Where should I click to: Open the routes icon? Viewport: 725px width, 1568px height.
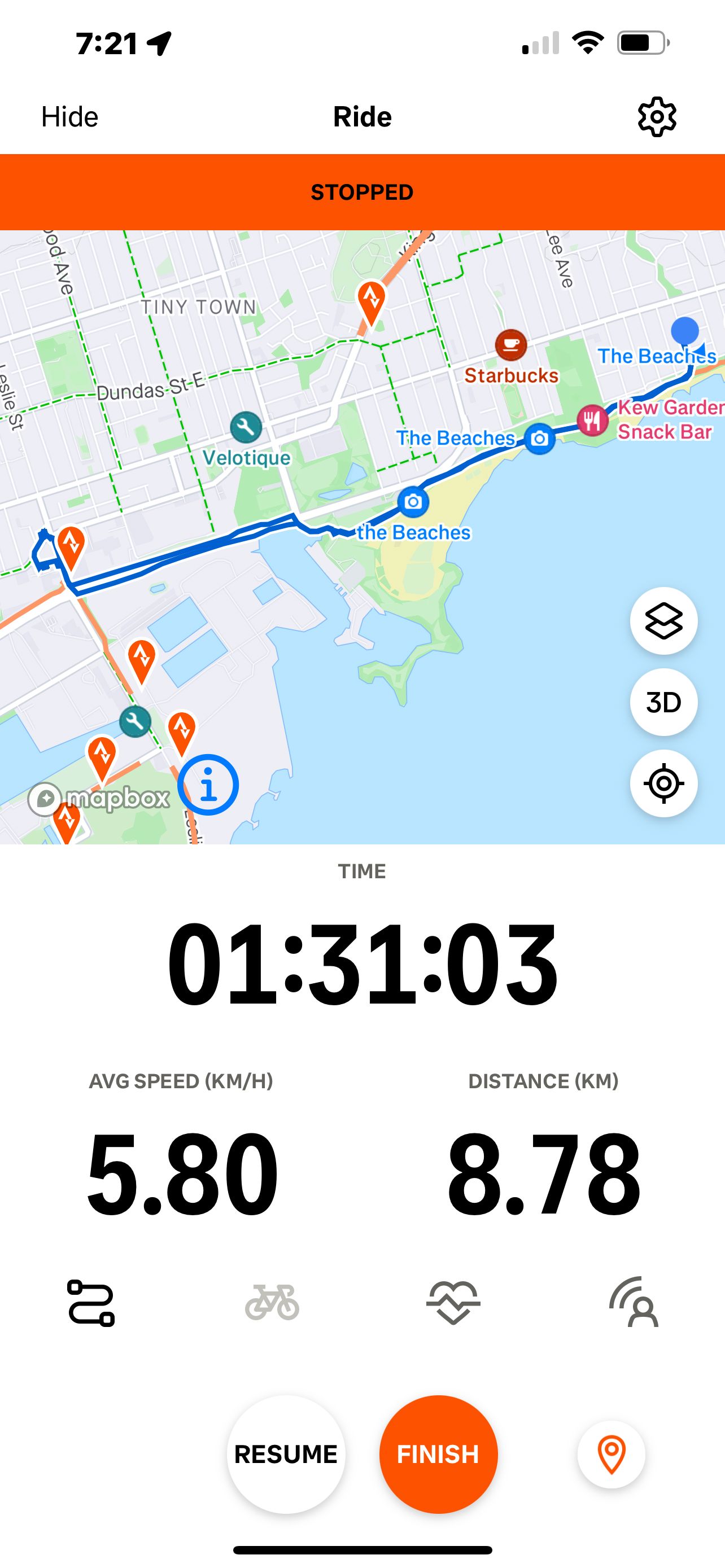[x=90, y=1303]
